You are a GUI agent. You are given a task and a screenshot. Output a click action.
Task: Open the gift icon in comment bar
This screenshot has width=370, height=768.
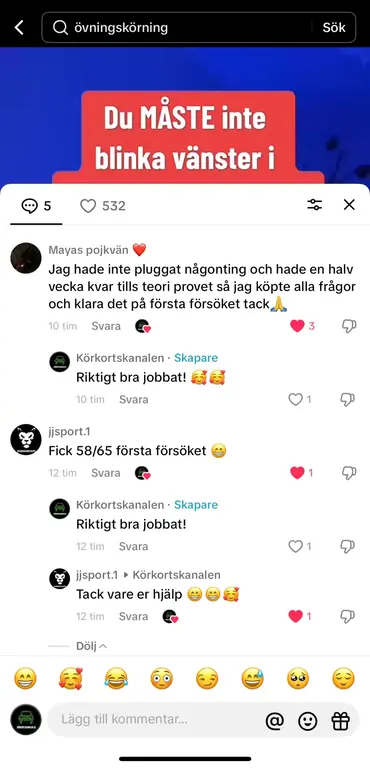(x=341, y=720)
